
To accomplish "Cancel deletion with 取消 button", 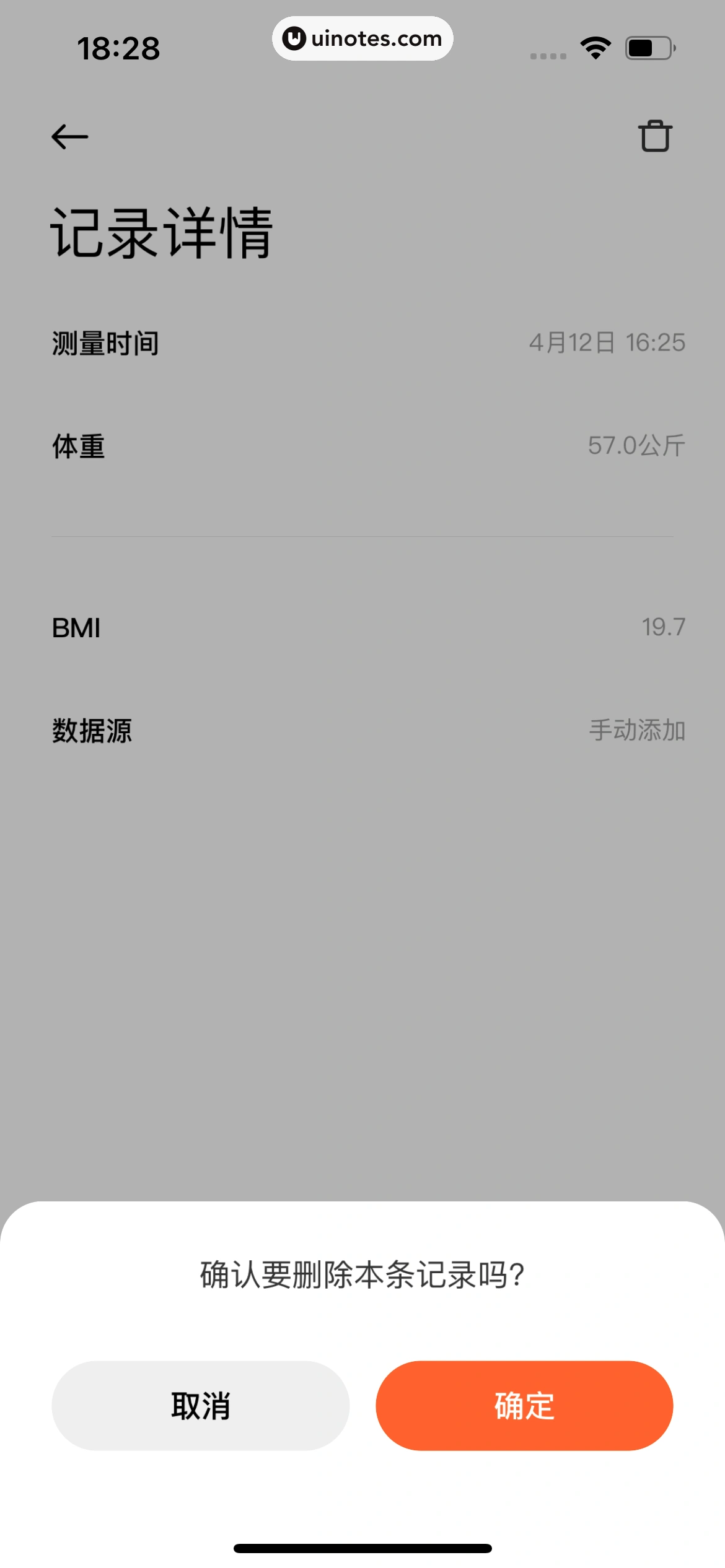I will pos(200,1405).
